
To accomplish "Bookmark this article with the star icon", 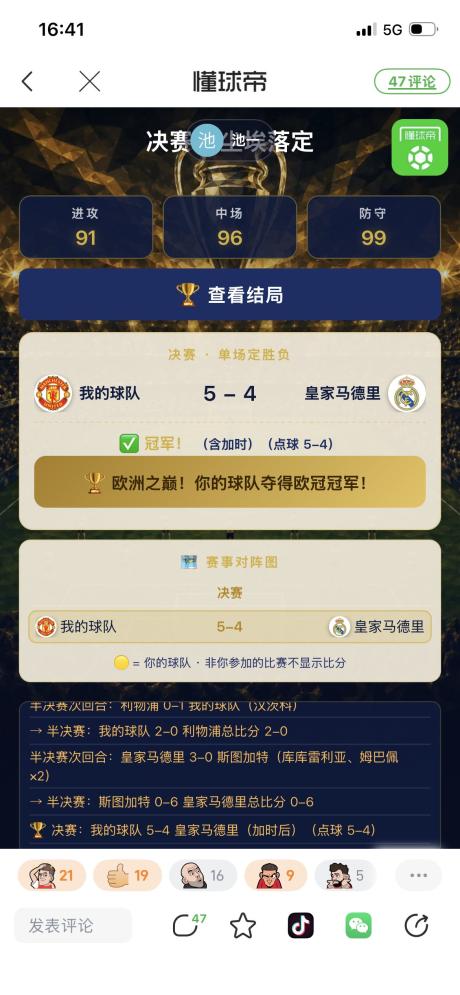I will [x=242, y=926].
